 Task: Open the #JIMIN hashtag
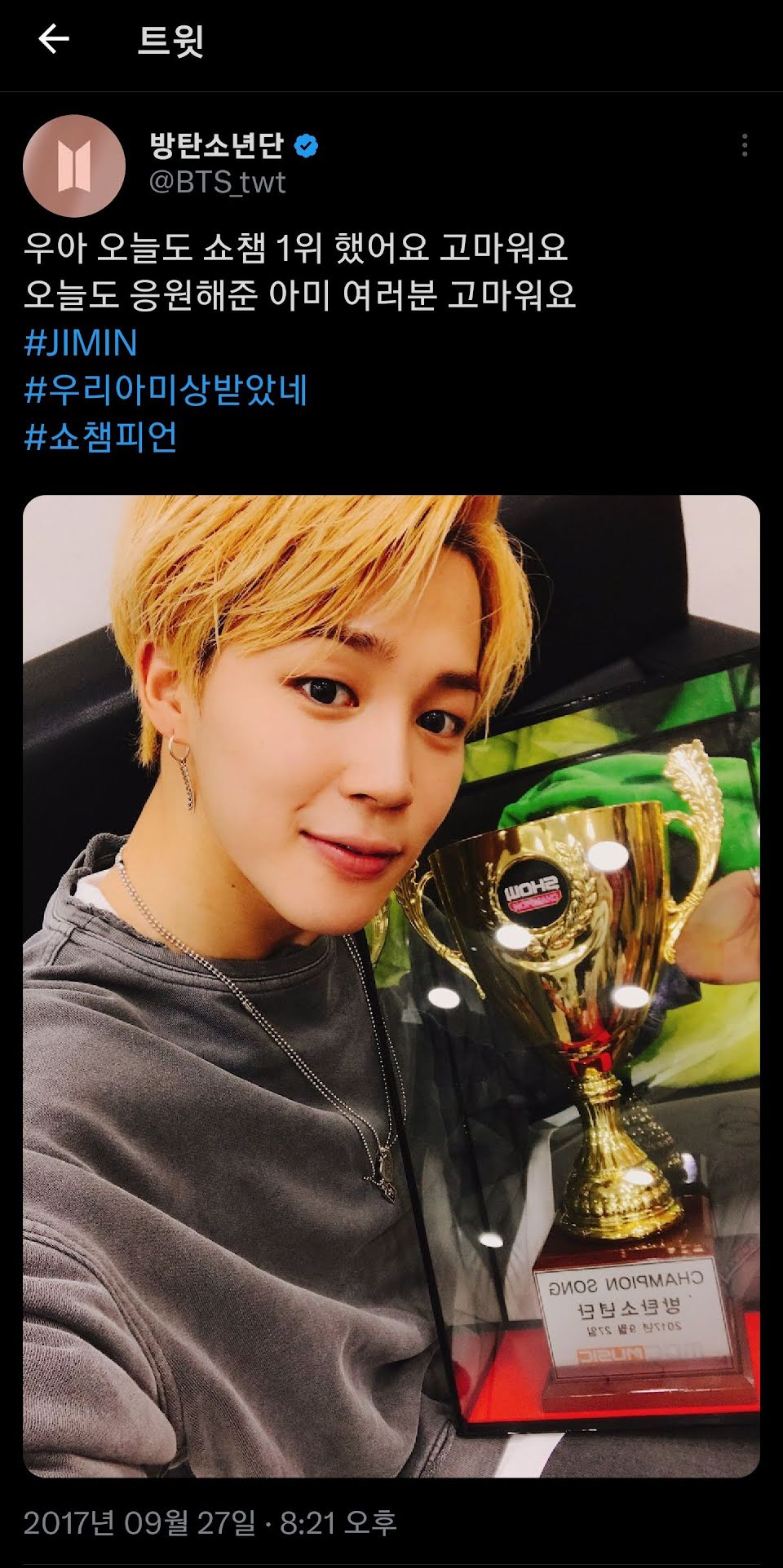[81, 342]
